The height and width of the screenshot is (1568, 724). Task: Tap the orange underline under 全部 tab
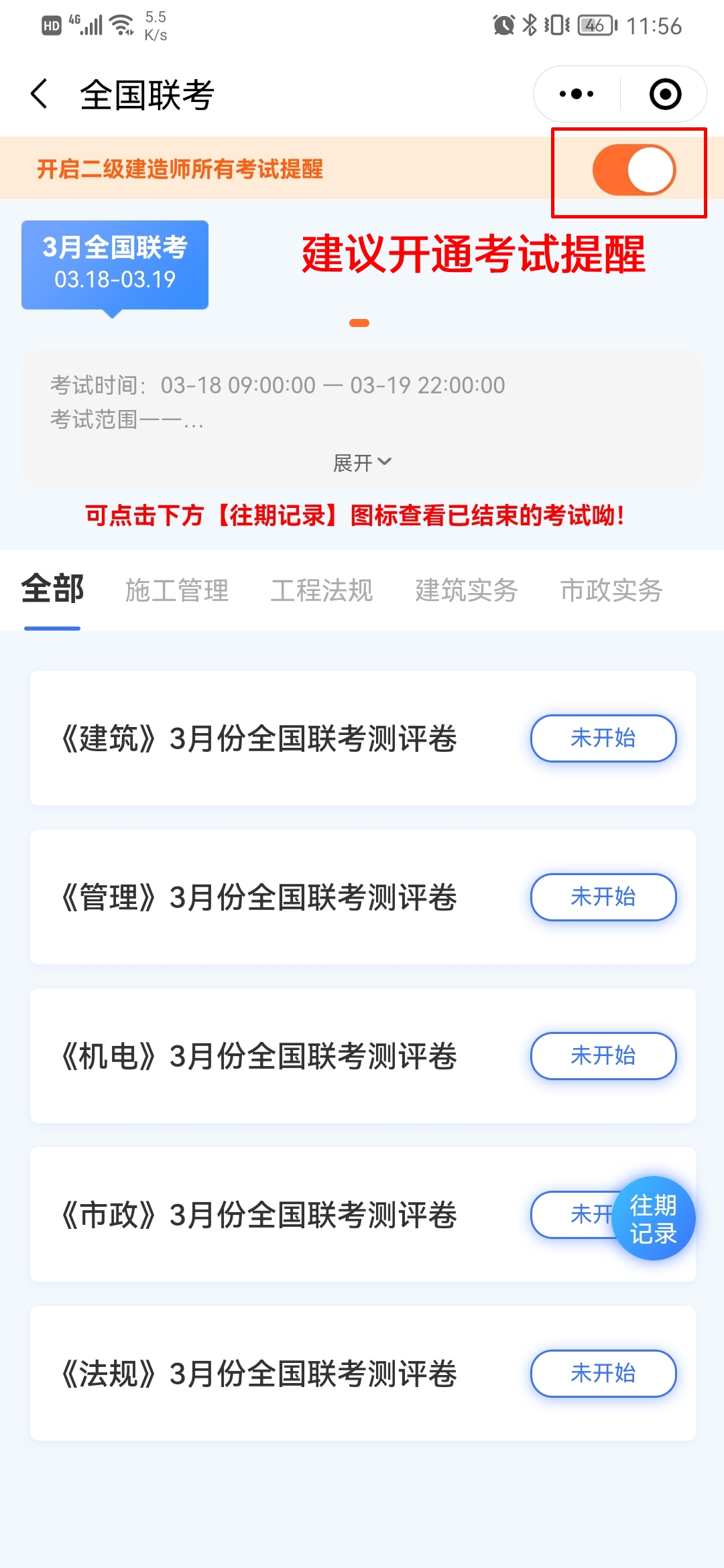click(52, 627)
